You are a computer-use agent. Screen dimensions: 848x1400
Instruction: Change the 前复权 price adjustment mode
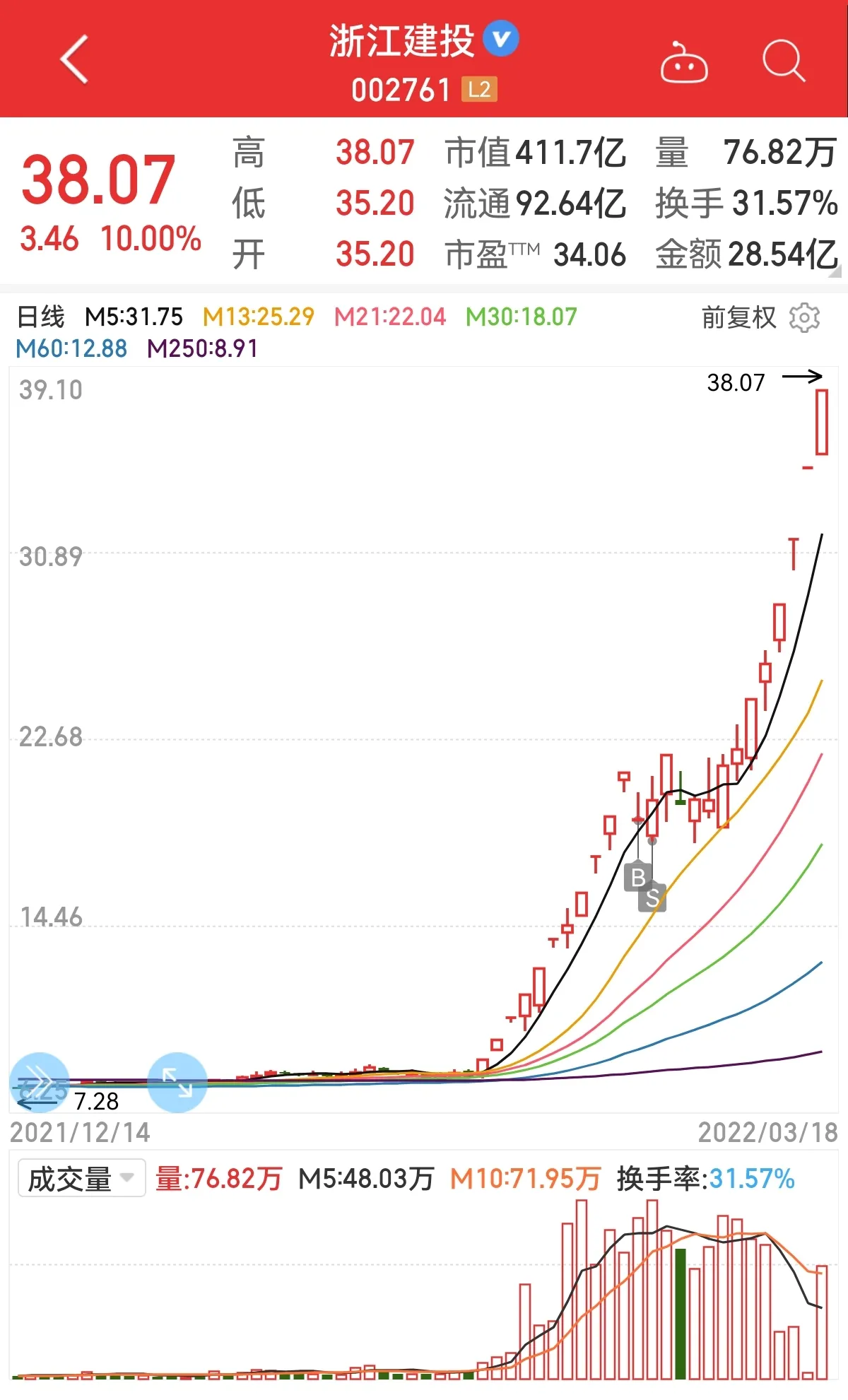(x=738, y=318)
